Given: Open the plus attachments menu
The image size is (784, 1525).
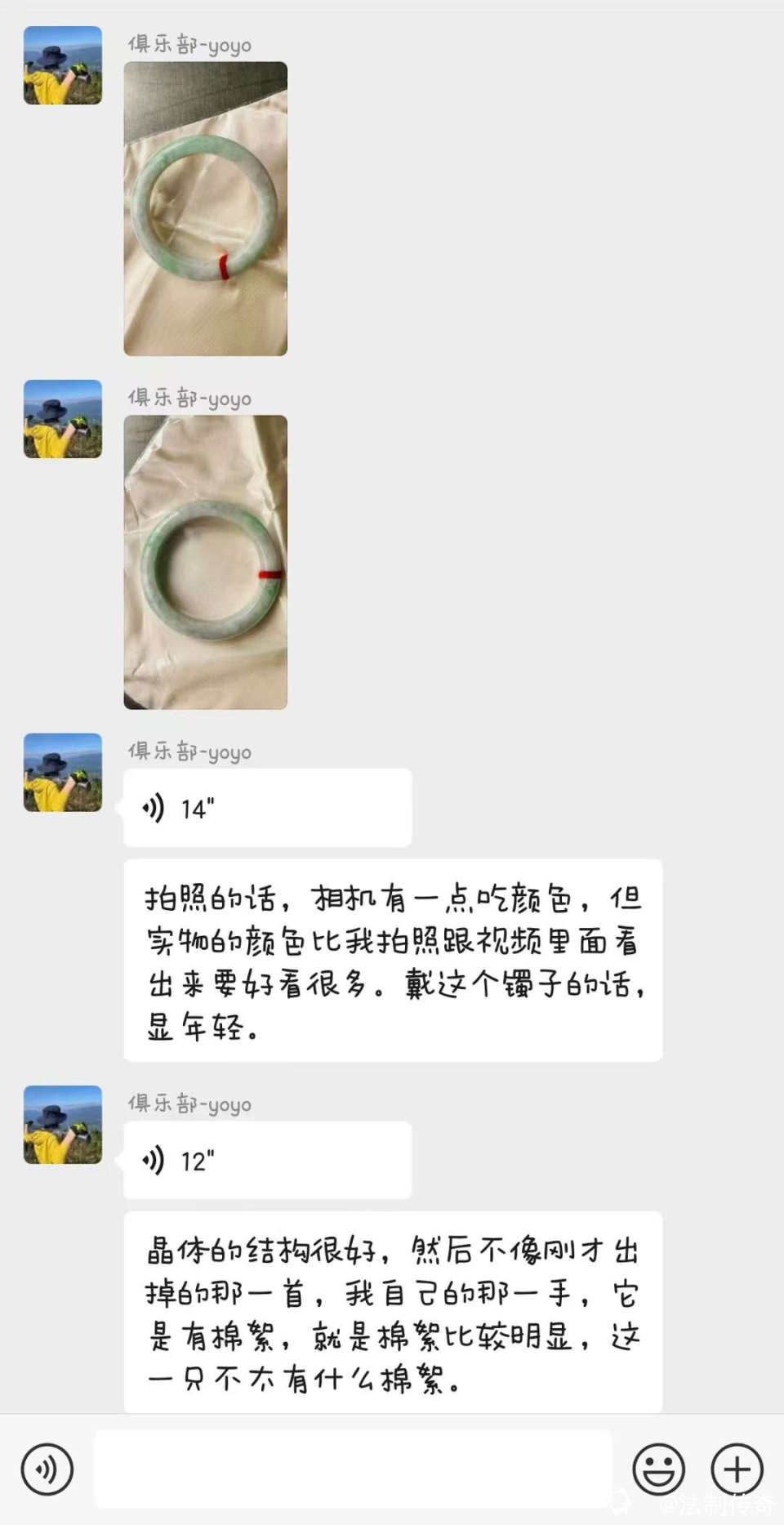Looking at the screenshot, I should pyautogui.click(x=737, y=1469).
